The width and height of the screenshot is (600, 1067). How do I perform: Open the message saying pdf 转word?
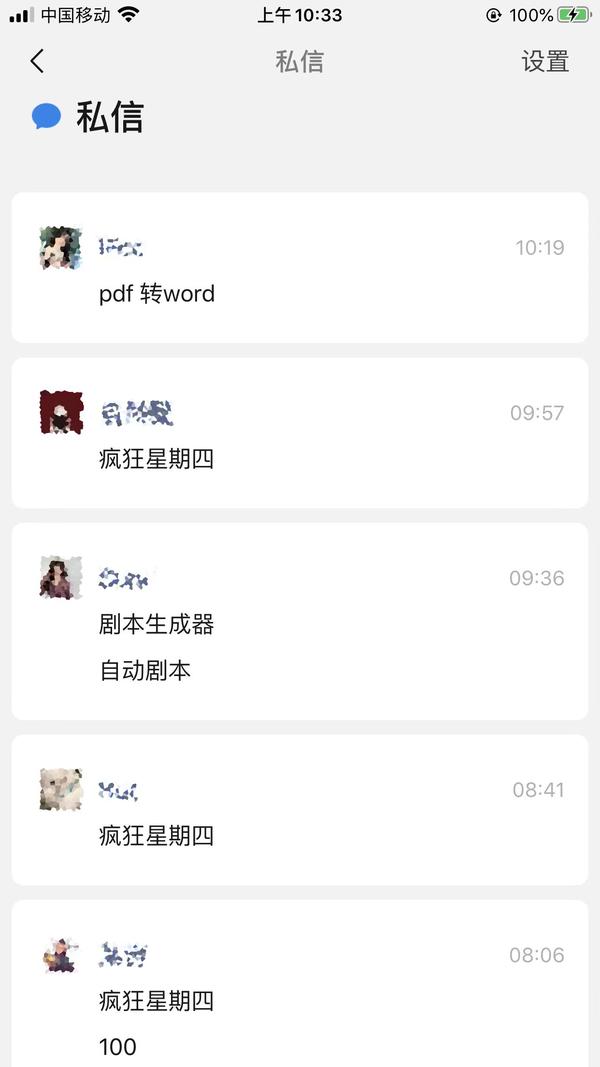coord(299,268)
